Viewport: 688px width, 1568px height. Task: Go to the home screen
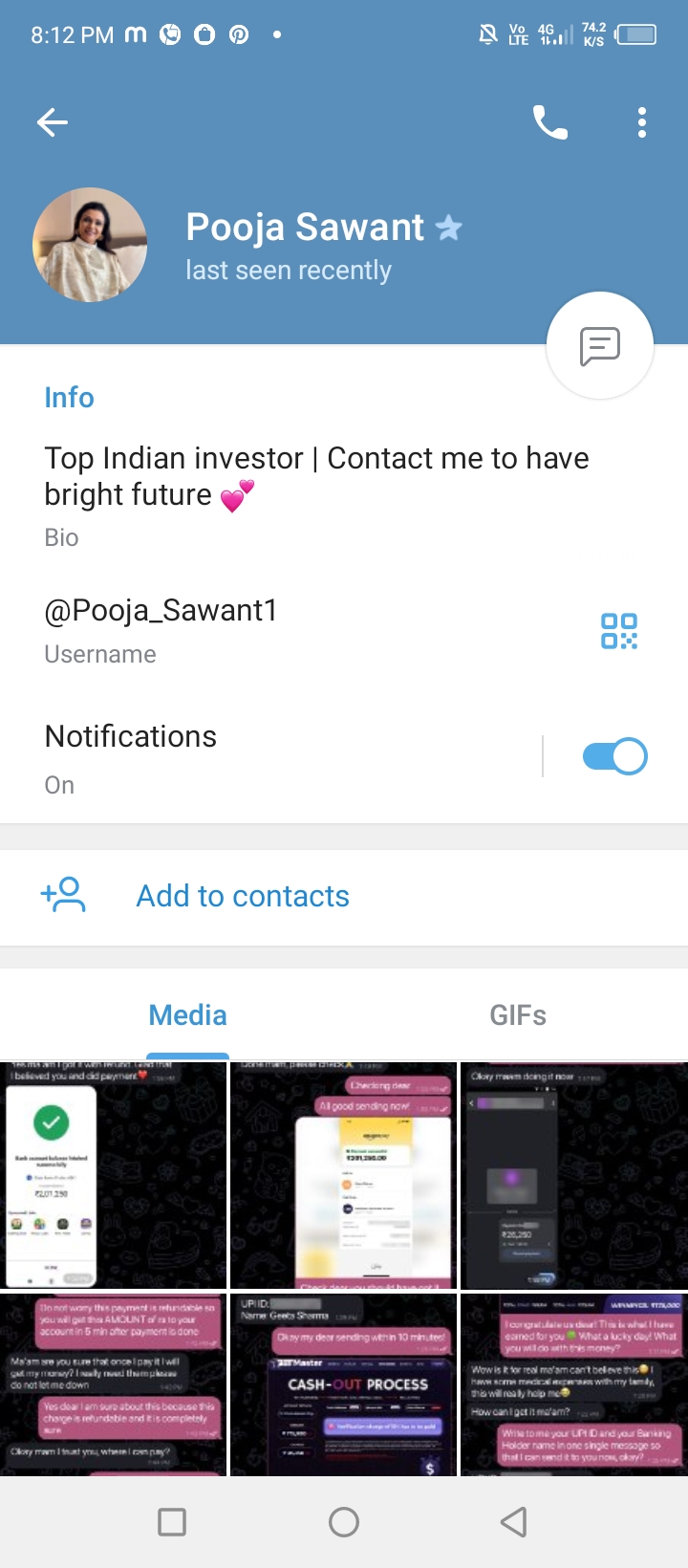344,1521
